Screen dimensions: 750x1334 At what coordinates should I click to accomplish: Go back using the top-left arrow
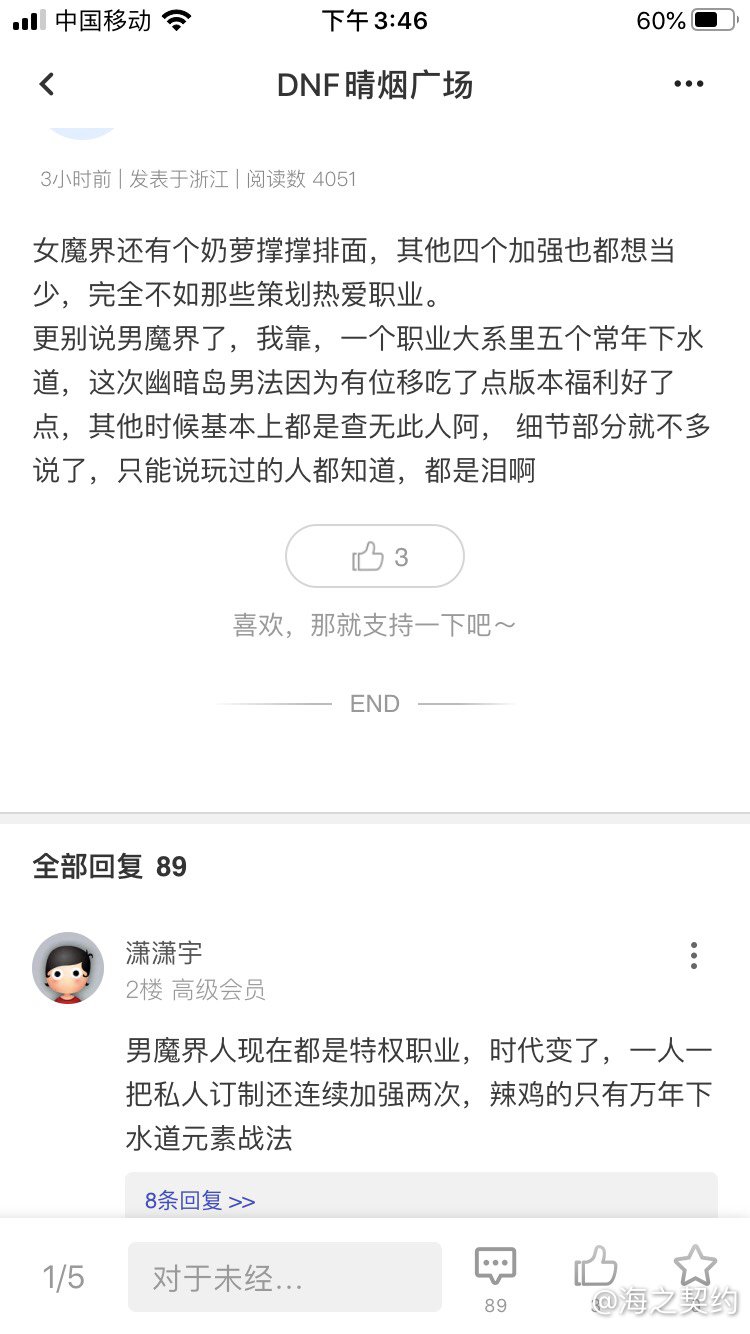point(47,85)
